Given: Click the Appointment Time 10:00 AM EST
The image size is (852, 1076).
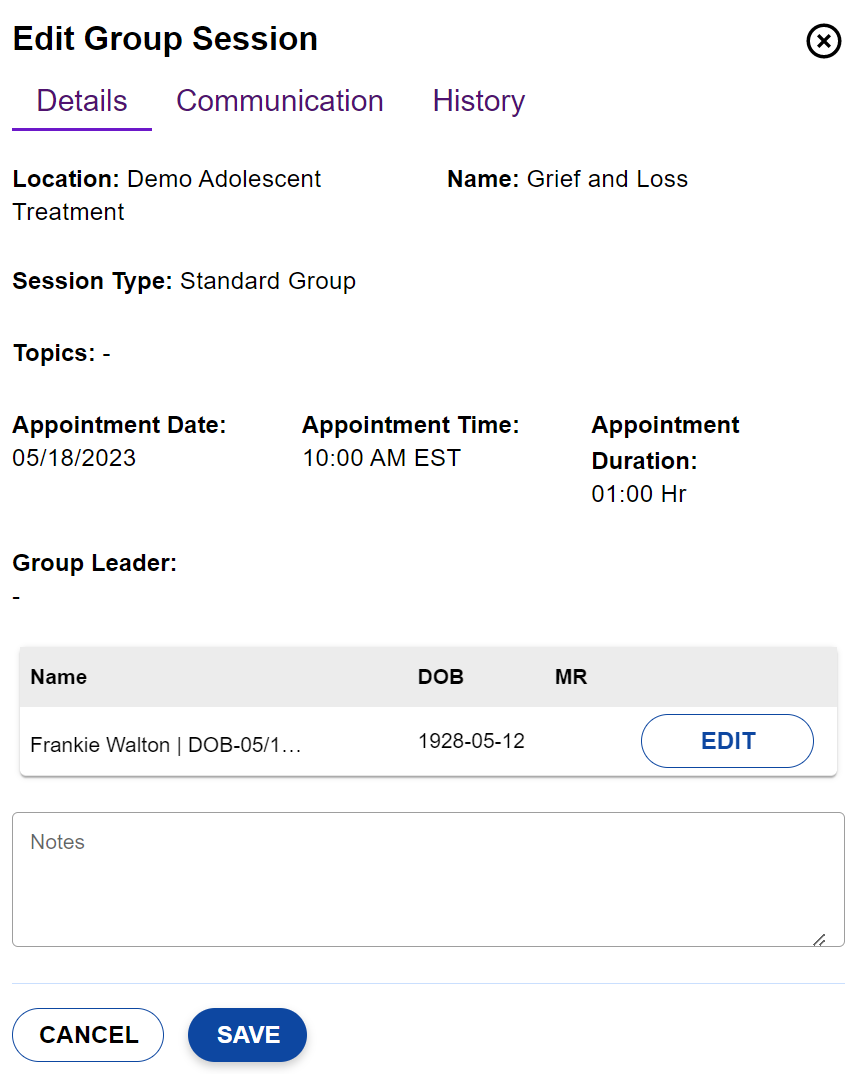Looking at the screenshot, I should (x=381, y=457).
